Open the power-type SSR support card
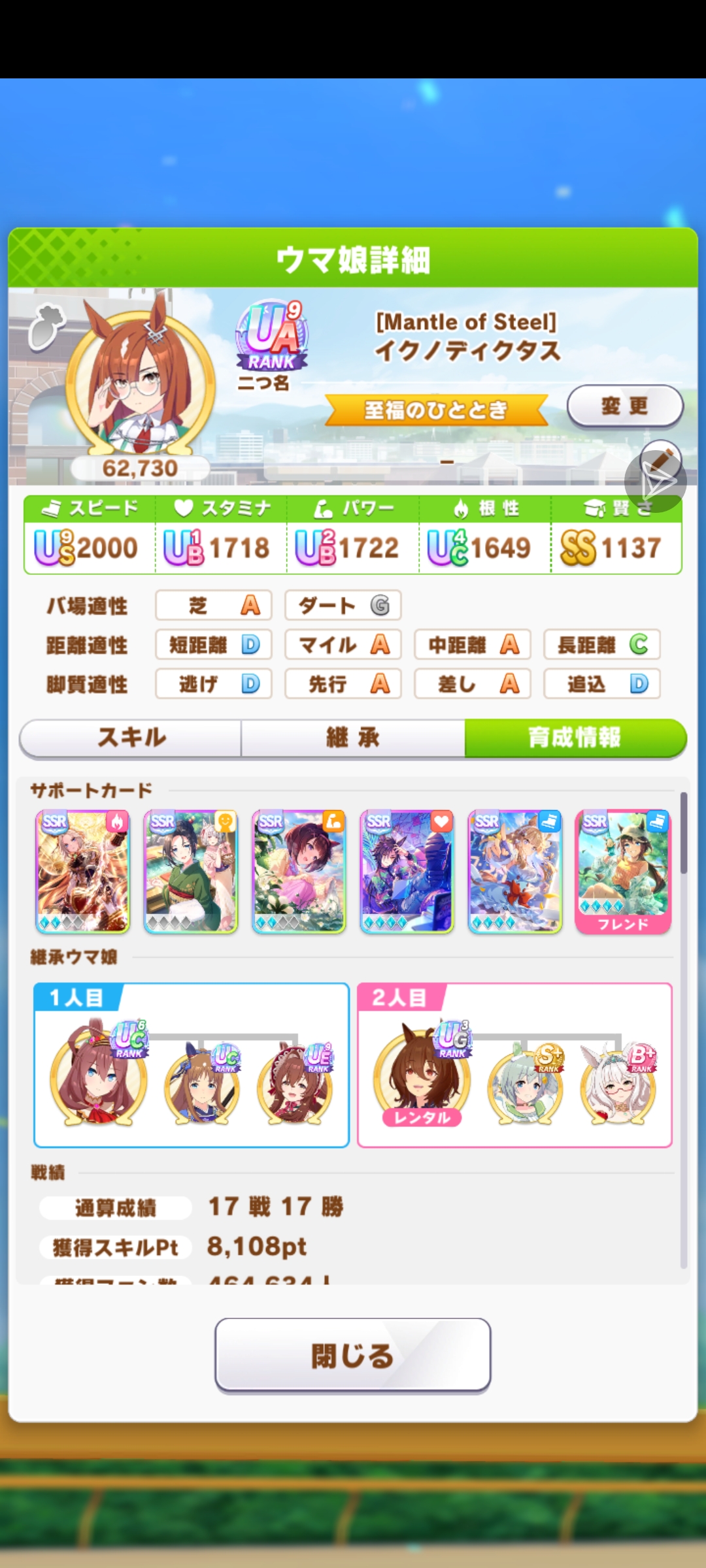The image size is (706, 1568). (x=299, y=872)
